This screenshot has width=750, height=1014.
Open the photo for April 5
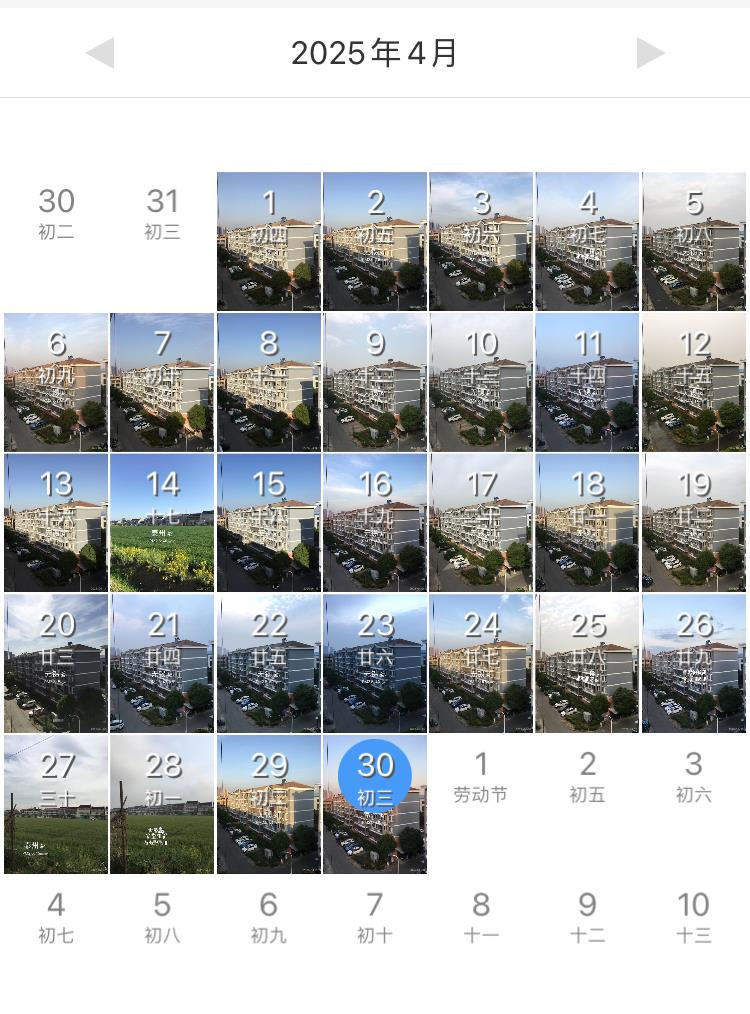coord(694,241)
